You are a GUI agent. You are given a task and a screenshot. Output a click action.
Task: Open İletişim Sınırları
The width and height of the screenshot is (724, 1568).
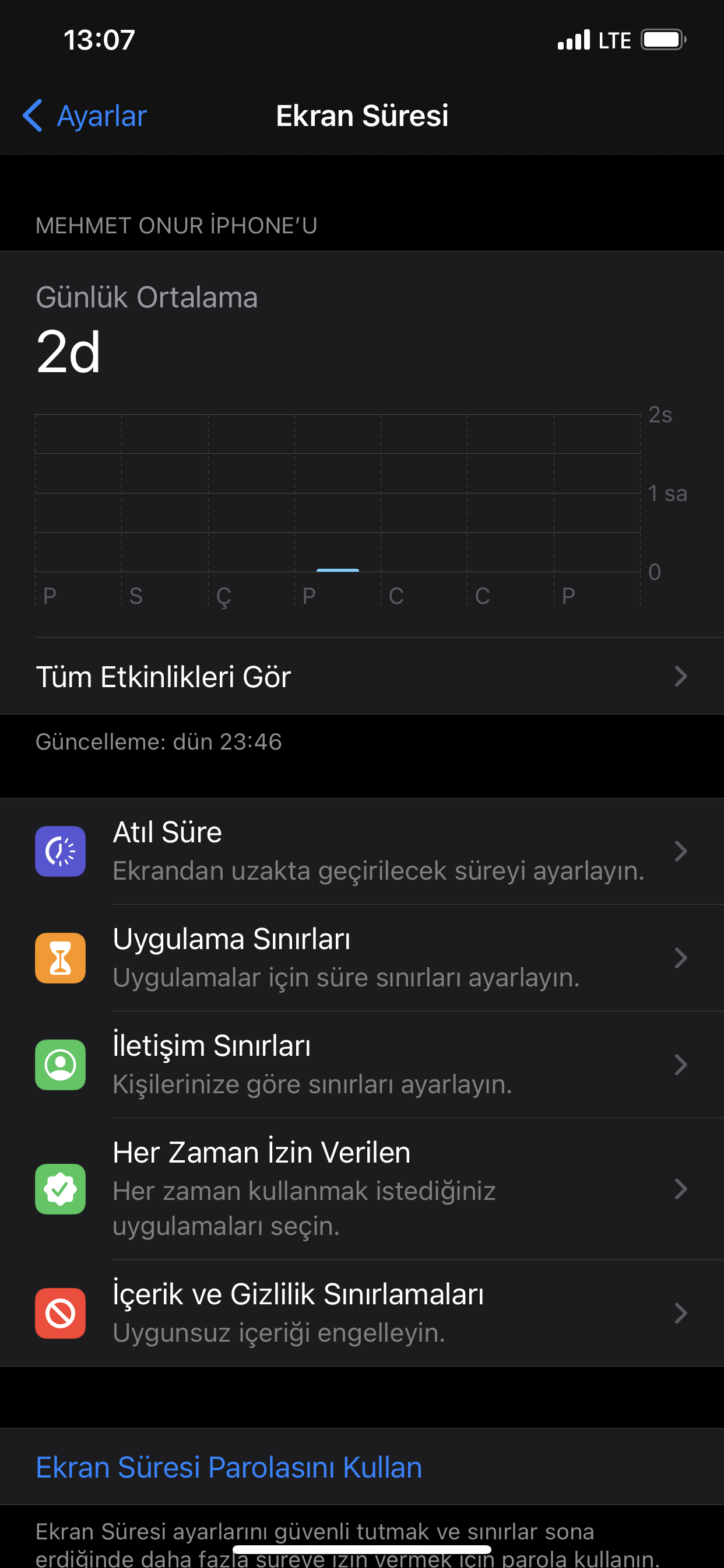pos(362,1065)
